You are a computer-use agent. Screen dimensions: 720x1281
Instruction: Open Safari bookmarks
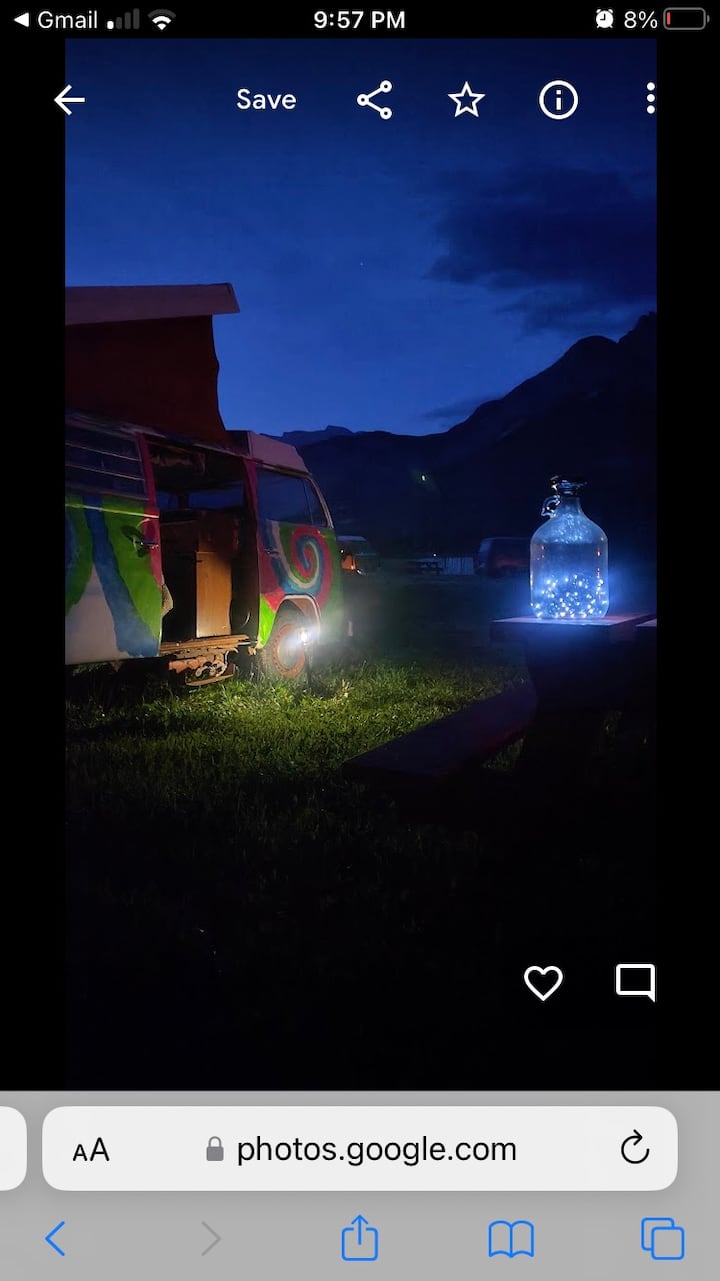511,1240
